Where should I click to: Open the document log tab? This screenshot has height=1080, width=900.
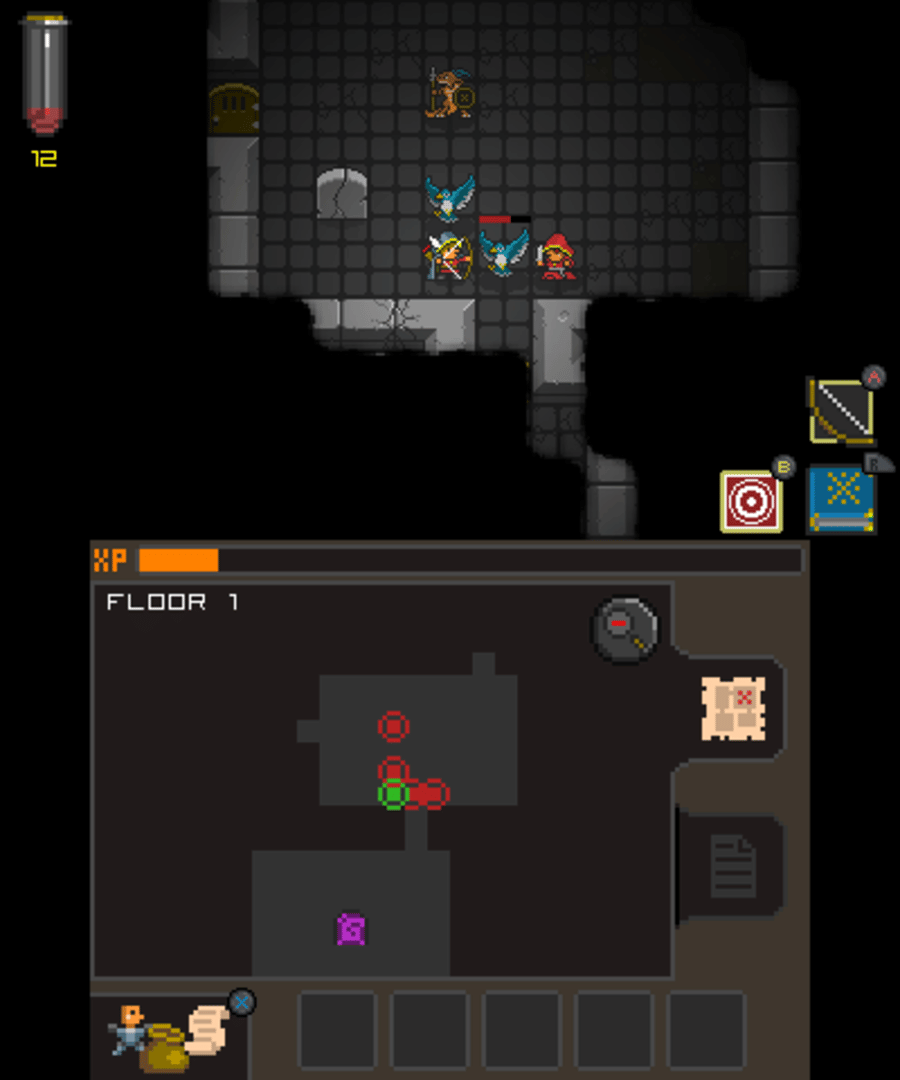point(733,866)
